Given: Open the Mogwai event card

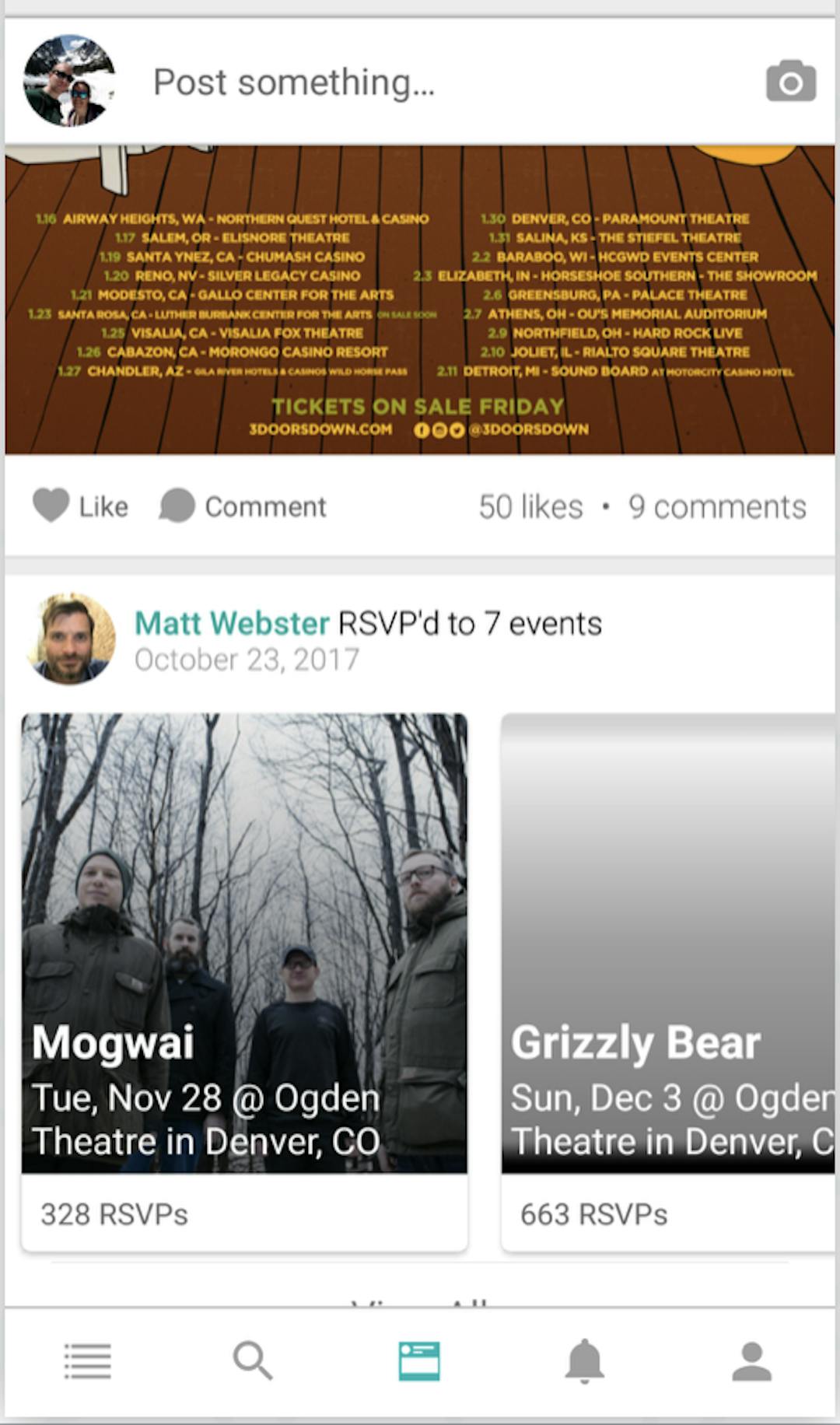Looking at the screenshot, I should (x=244, y=982).
